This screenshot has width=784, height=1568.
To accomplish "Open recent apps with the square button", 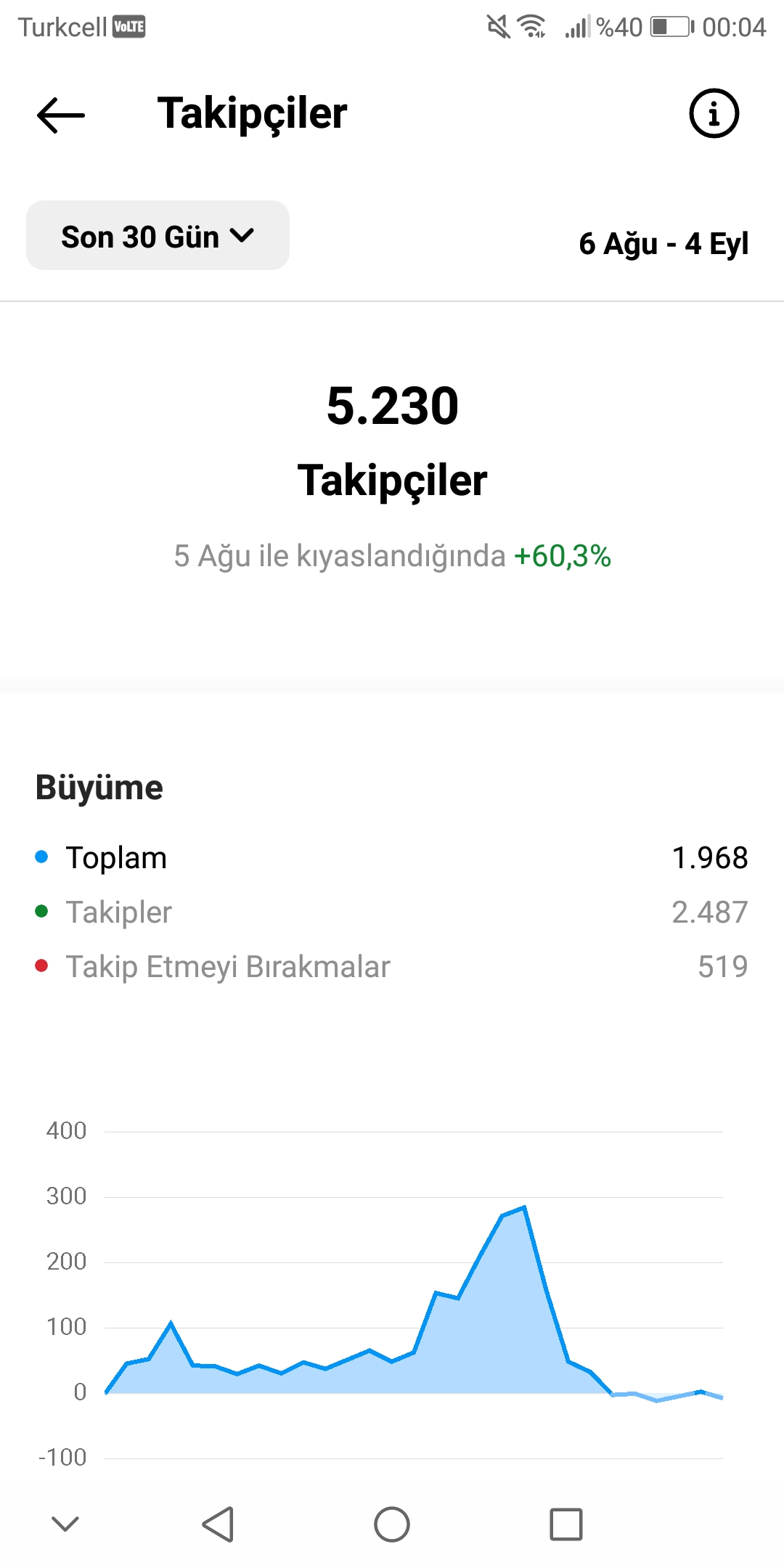I will pos(566,1524).
